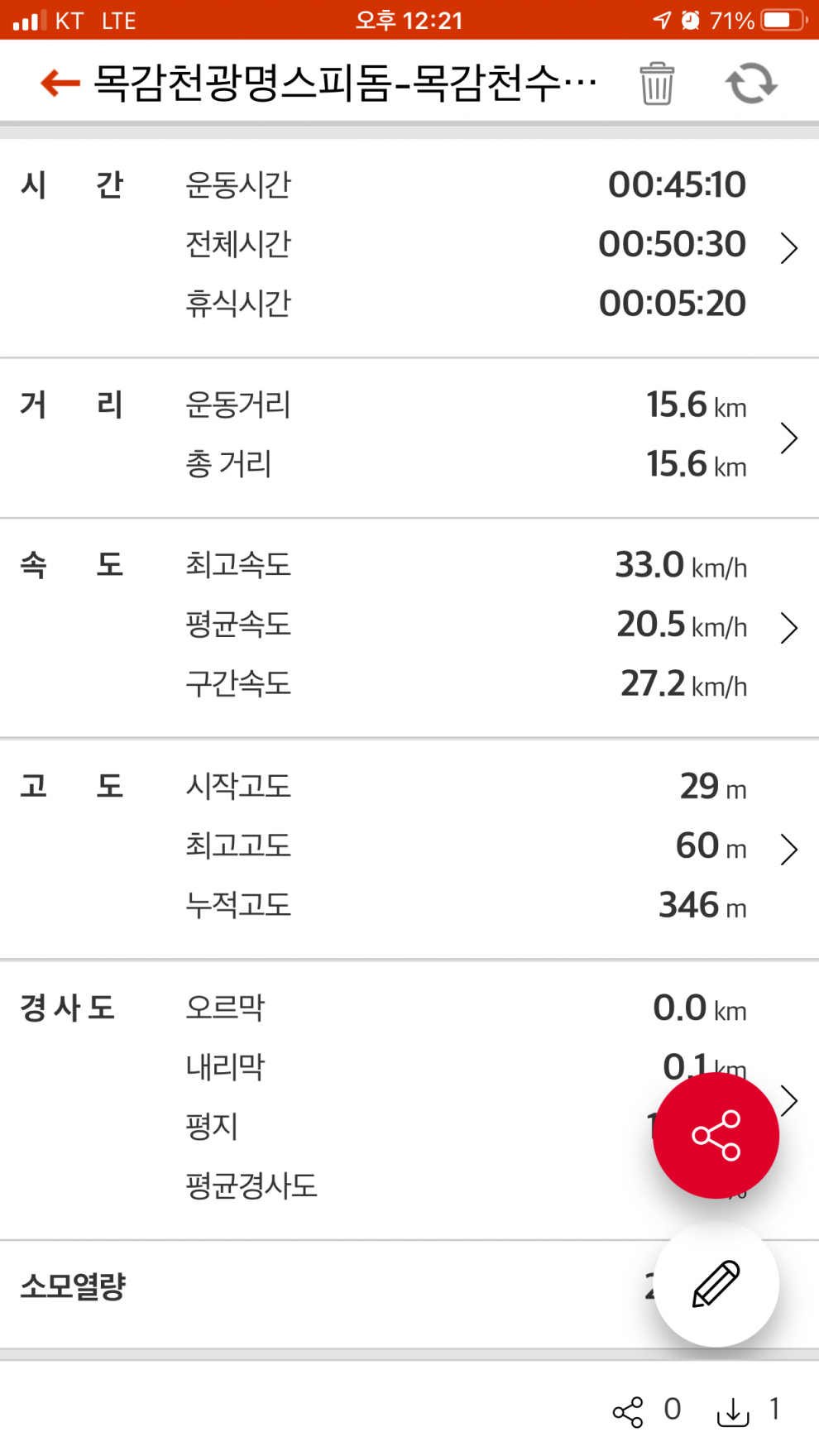Tap the download count icon at bottom
The height and width of the screenshot is (1456, 819).
[x=733, y=1411]
